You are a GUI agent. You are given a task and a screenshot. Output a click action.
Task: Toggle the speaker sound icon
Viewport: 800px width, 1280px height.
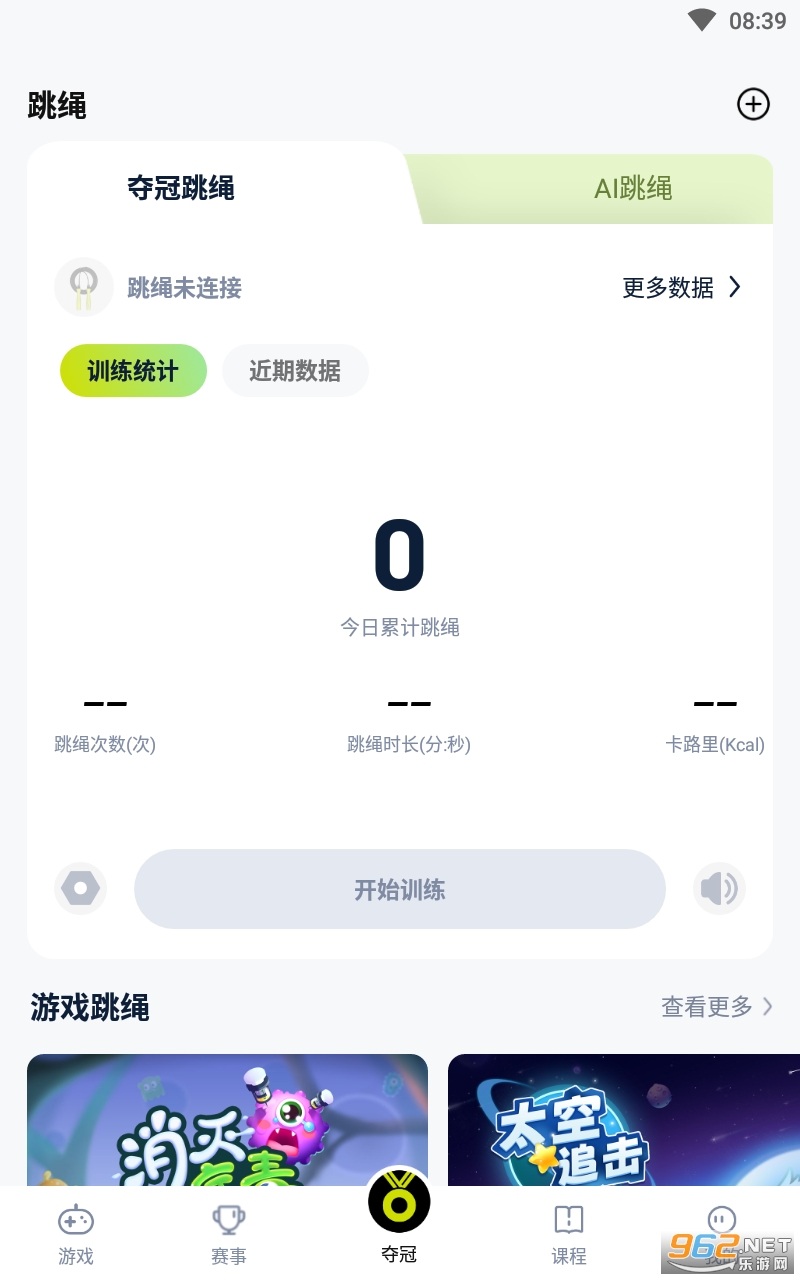coord(719,888)
